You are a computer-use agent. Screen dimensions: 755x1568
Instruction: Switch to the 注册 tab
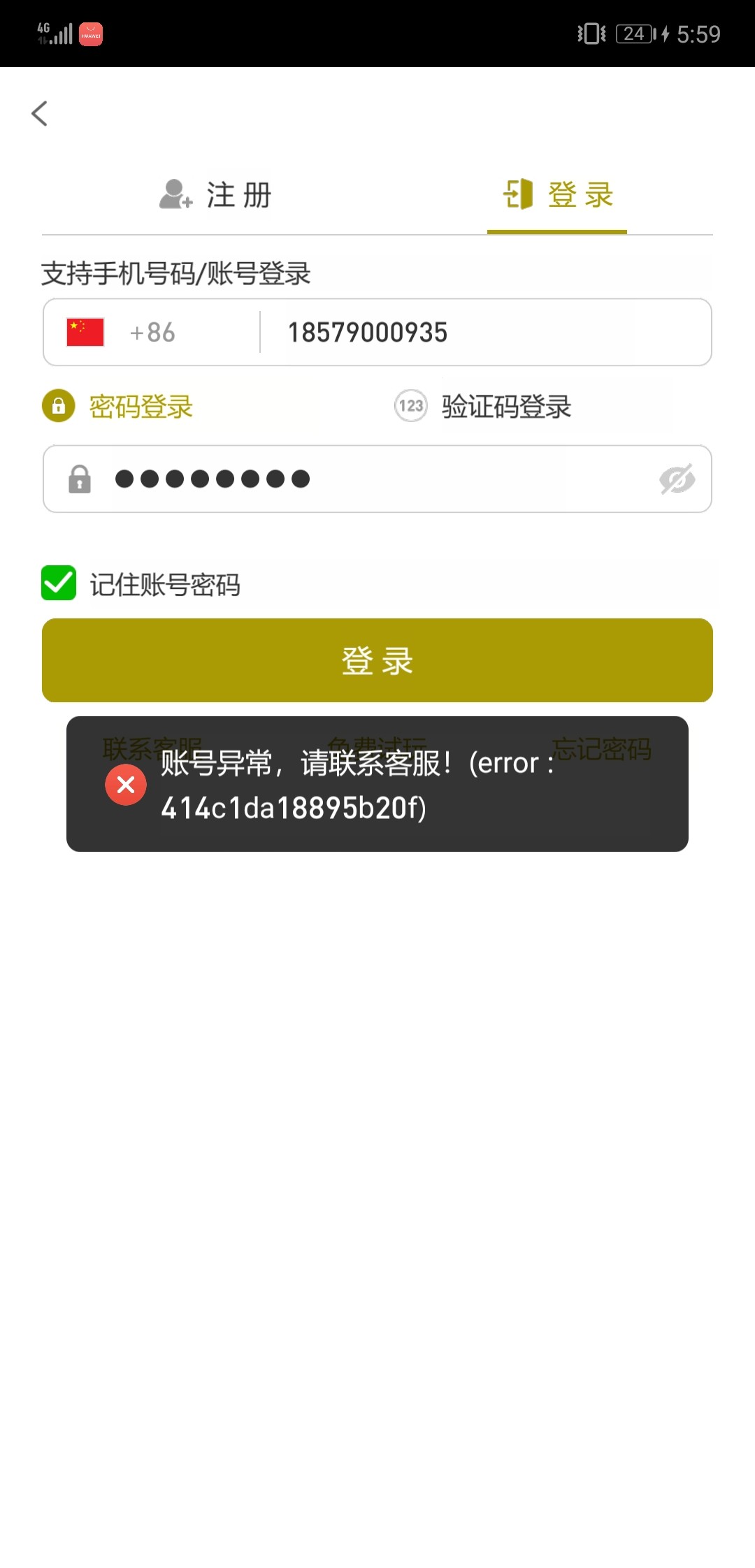215,195
